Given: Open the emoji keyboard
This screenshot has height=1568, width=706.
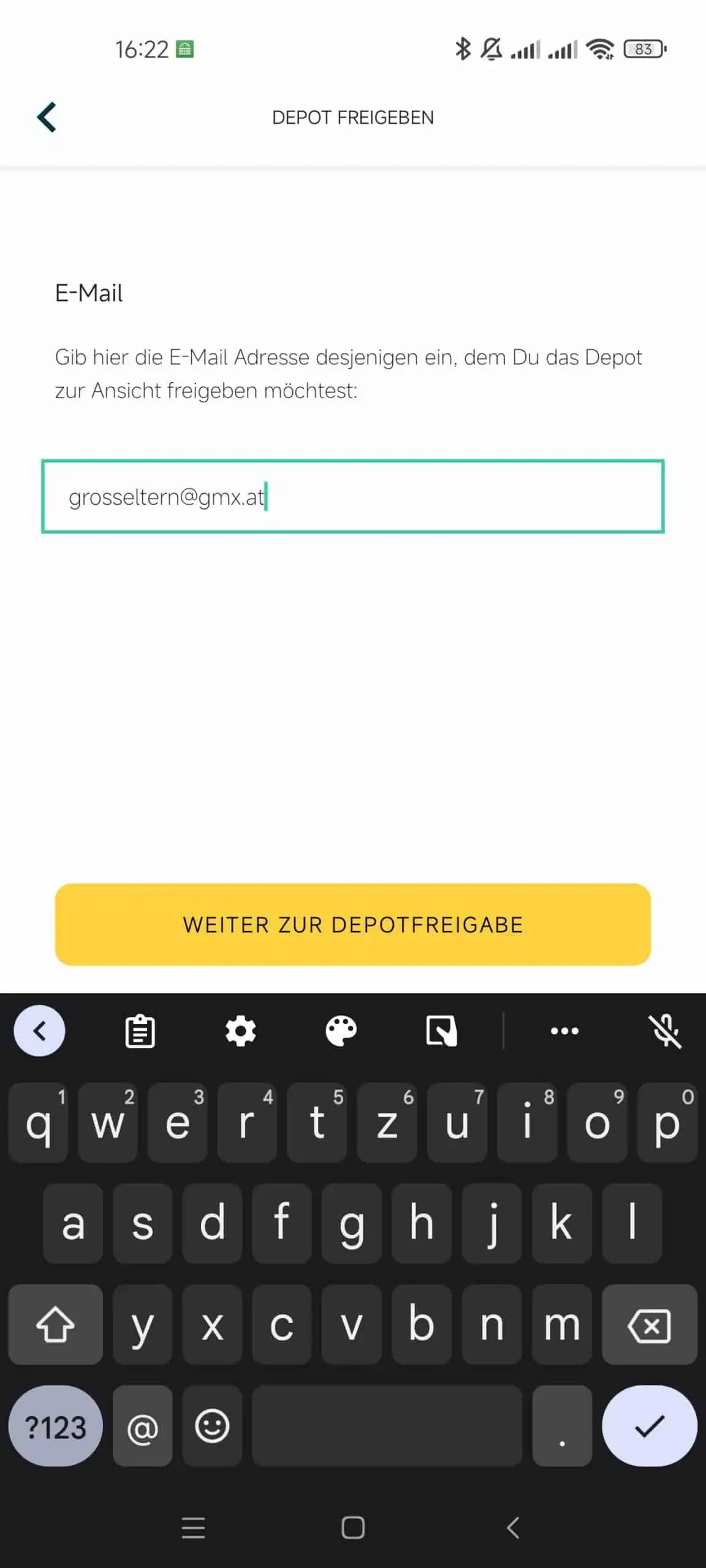Looking at the screenshot, I should tap(212, 1426).
